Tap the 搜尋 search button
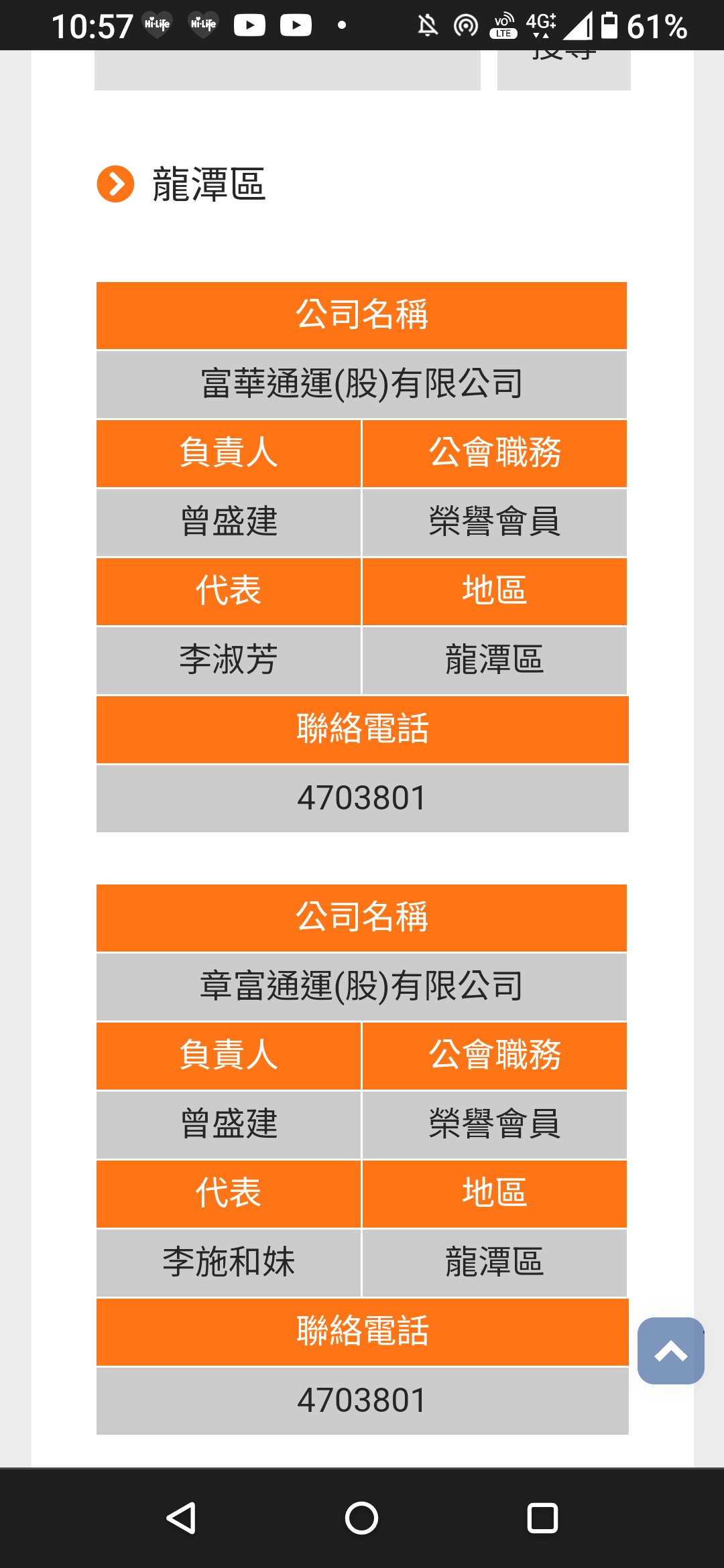The width and height of the screenshot is (724, 1568). pos(564,70)
